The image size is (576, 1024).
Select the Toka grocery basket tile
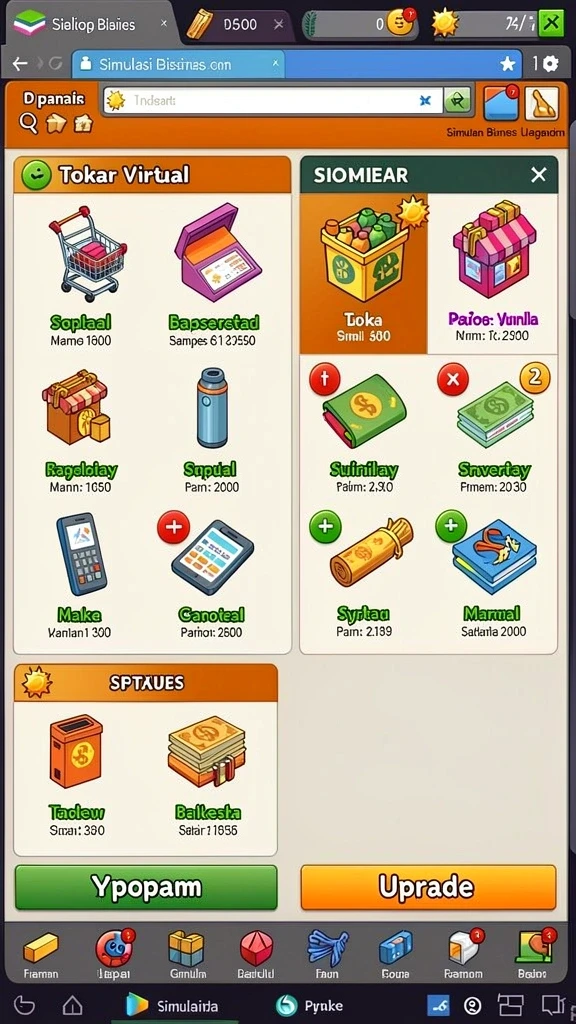[x=364, y=273]
